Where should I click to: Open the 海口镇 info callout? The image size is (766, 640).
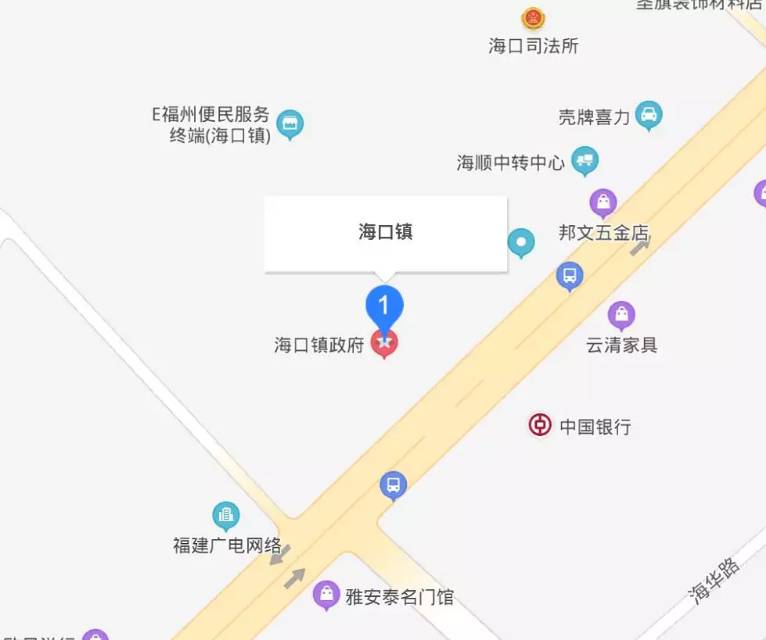pyautogui.click(x=385, y=233)
